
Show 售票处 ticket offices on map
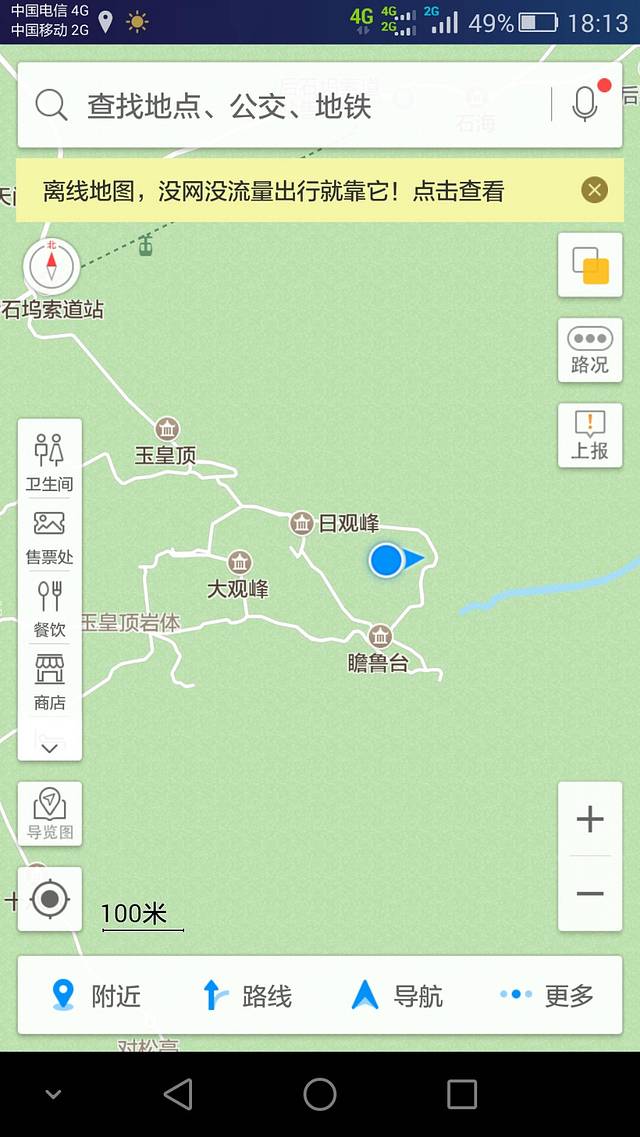49,536
